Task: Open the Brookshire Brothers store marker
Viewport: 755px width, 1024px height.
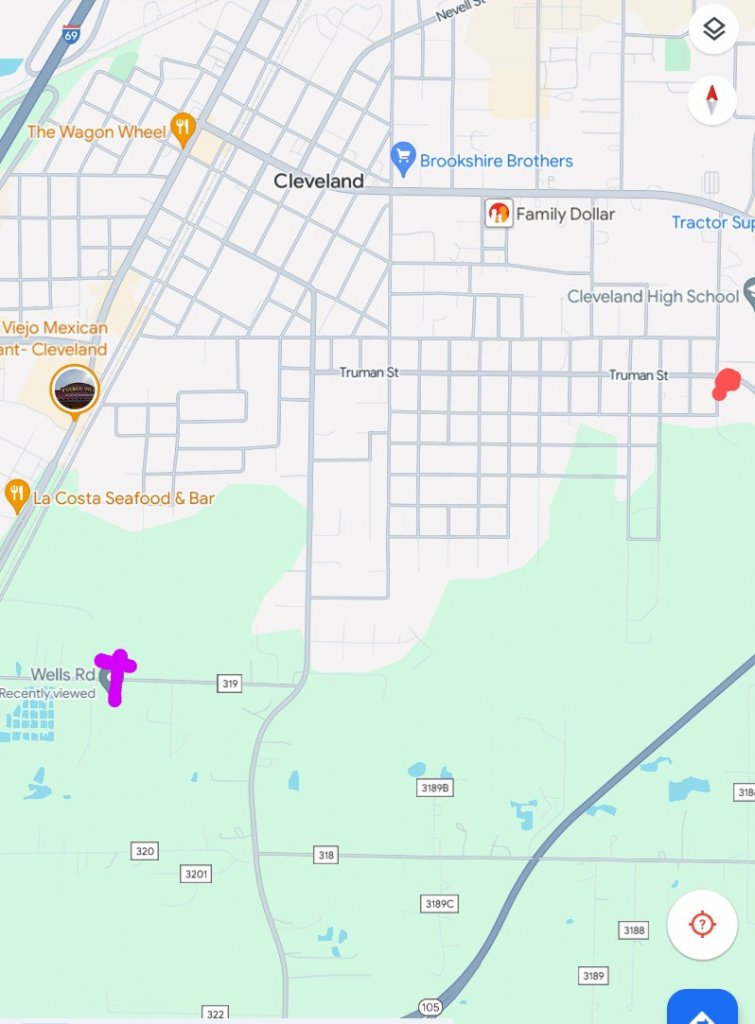Action: pyautogui.click(x=403, y=158)
